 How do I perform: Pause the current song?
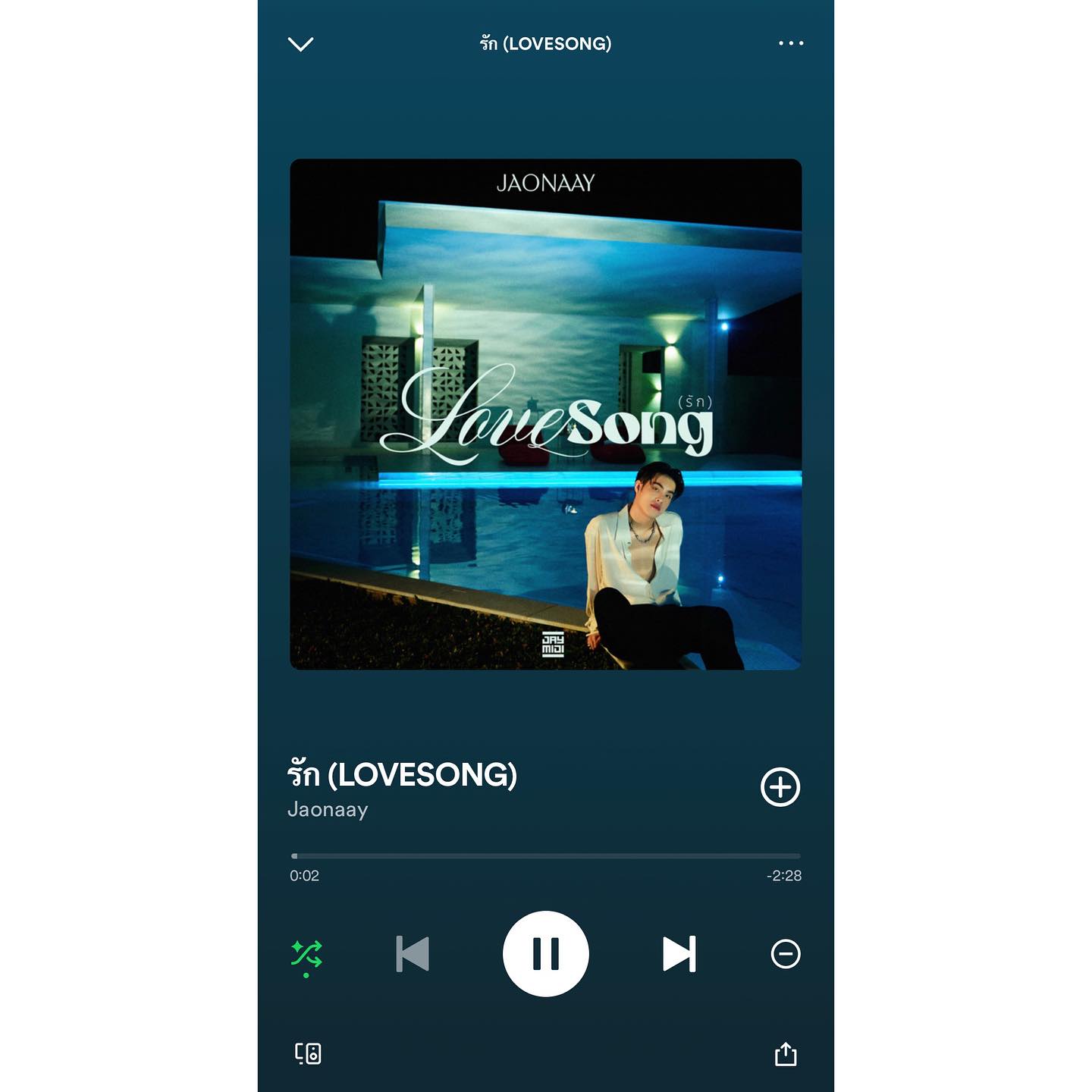pyautogui.click(x=546, y=954)
